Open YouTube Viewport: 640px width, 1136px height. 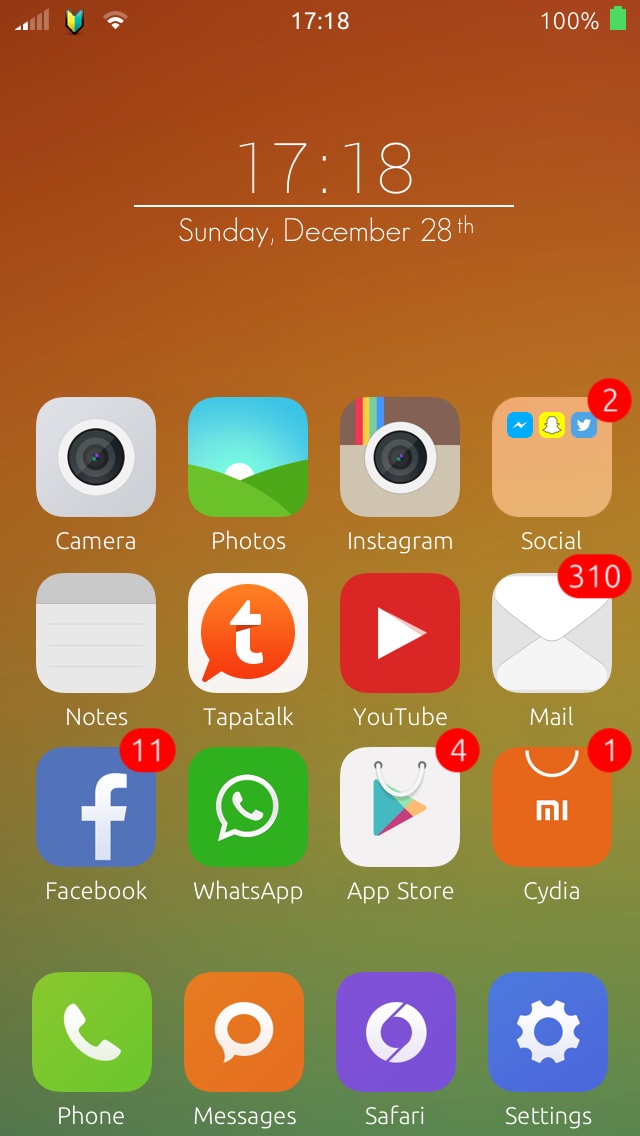[400, 633]
